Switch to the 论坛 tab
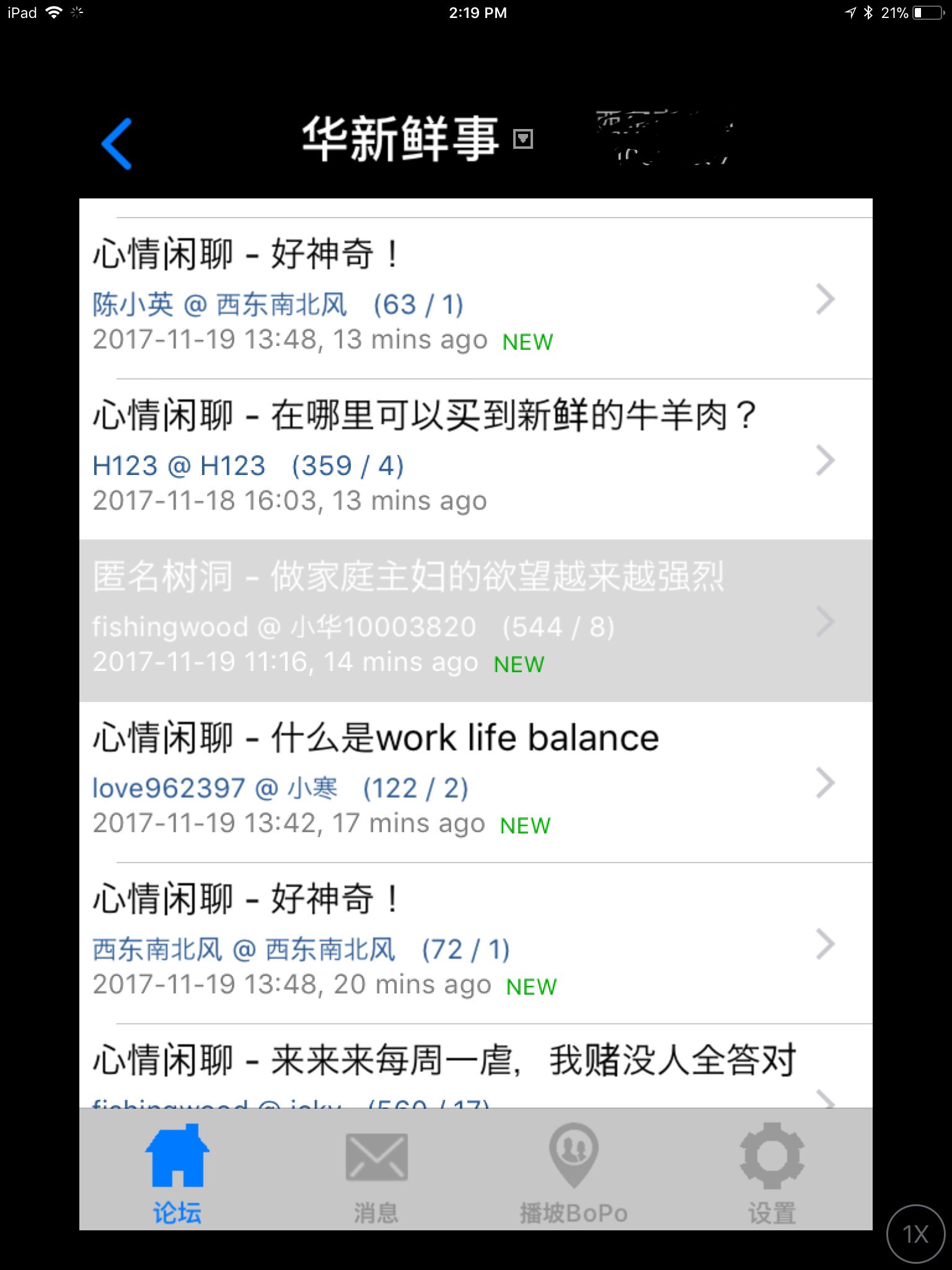This screenshot has width=952, height=1270. (177, 1172)
